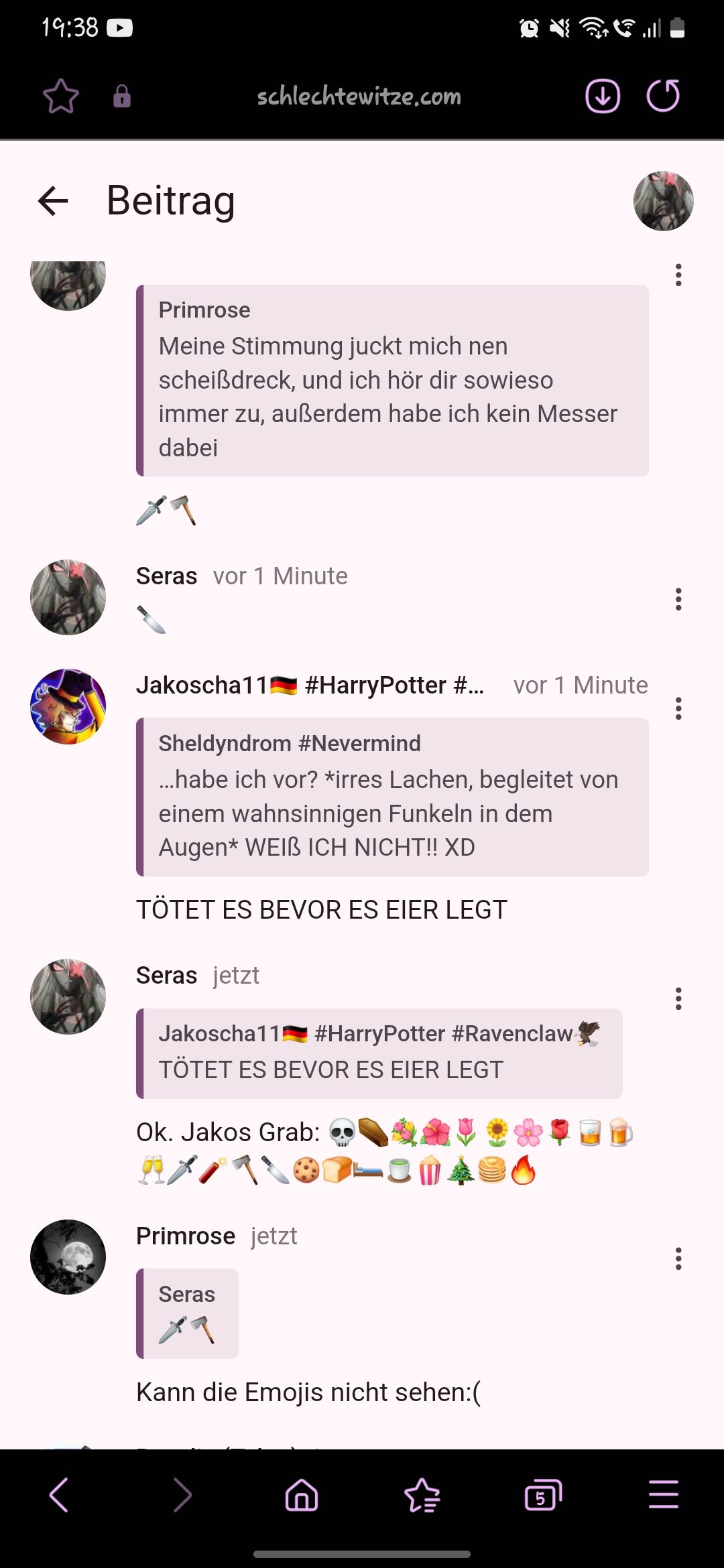Open the browser hamburger menu
This screenshot has height=1568, width=724.
click(x=663, y=1495)
